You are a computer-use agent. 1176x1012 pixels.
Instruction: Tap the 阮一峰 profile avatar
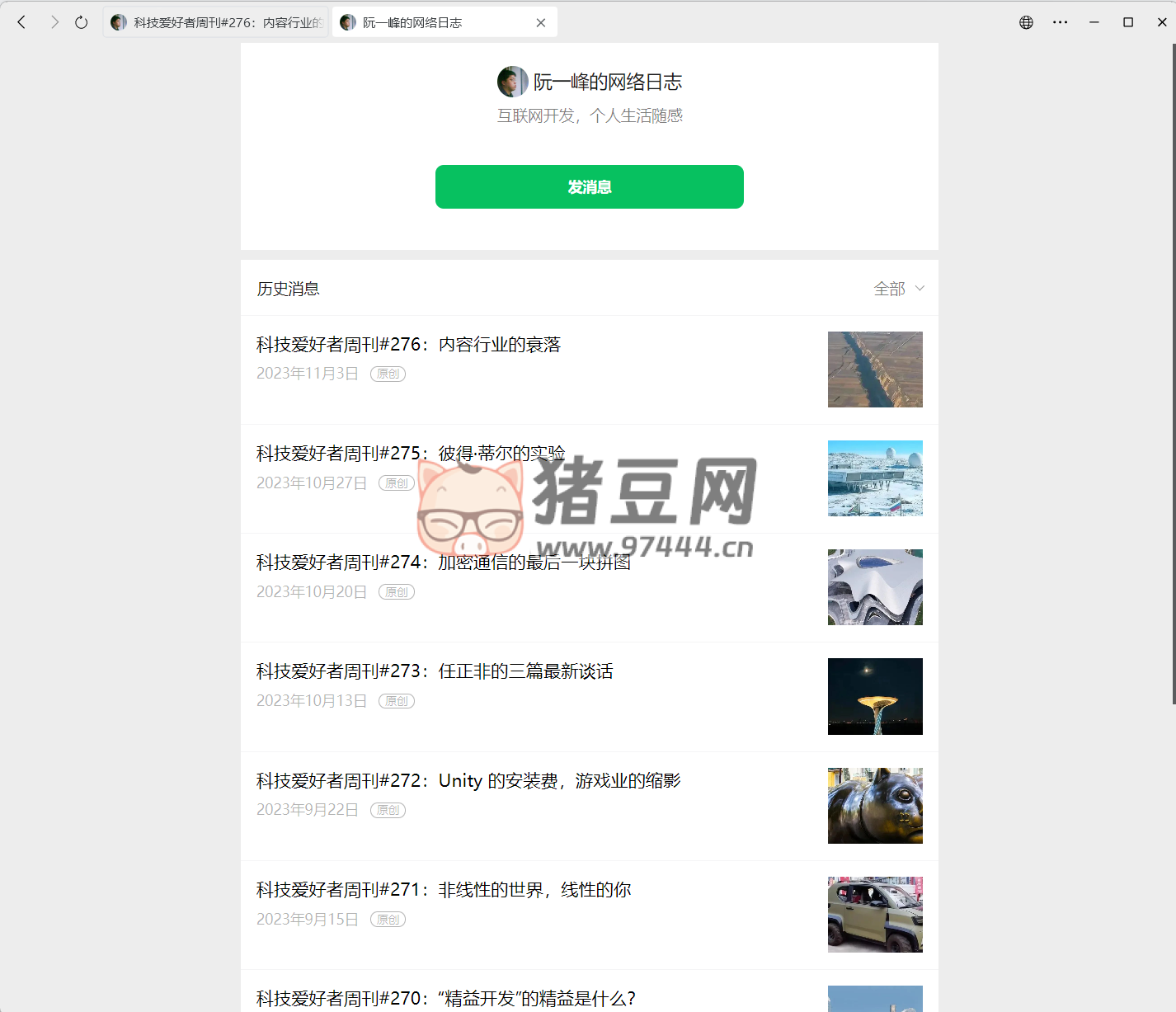[x=512, y=82]
